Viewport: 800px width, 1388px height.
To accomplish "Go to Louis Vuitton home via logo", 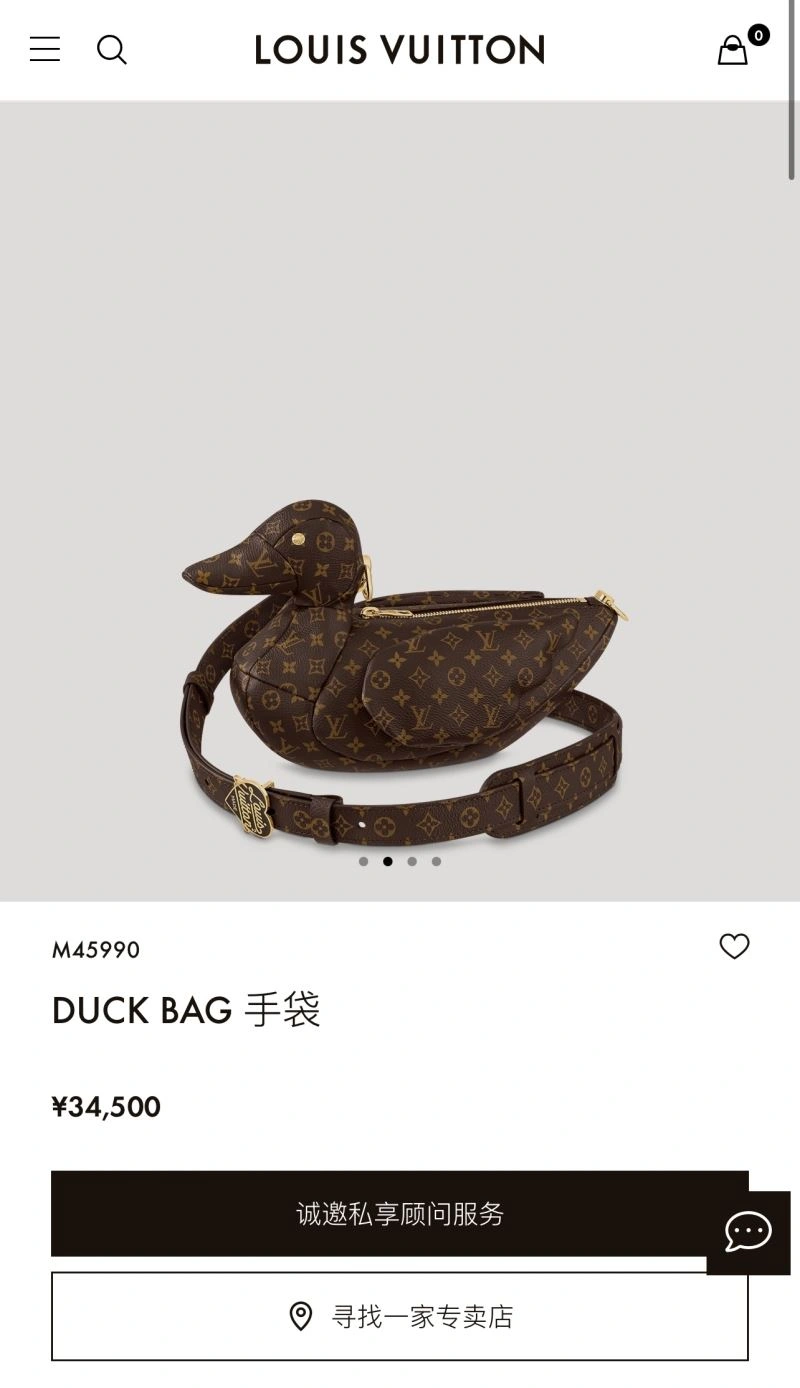I will (399, 49).
